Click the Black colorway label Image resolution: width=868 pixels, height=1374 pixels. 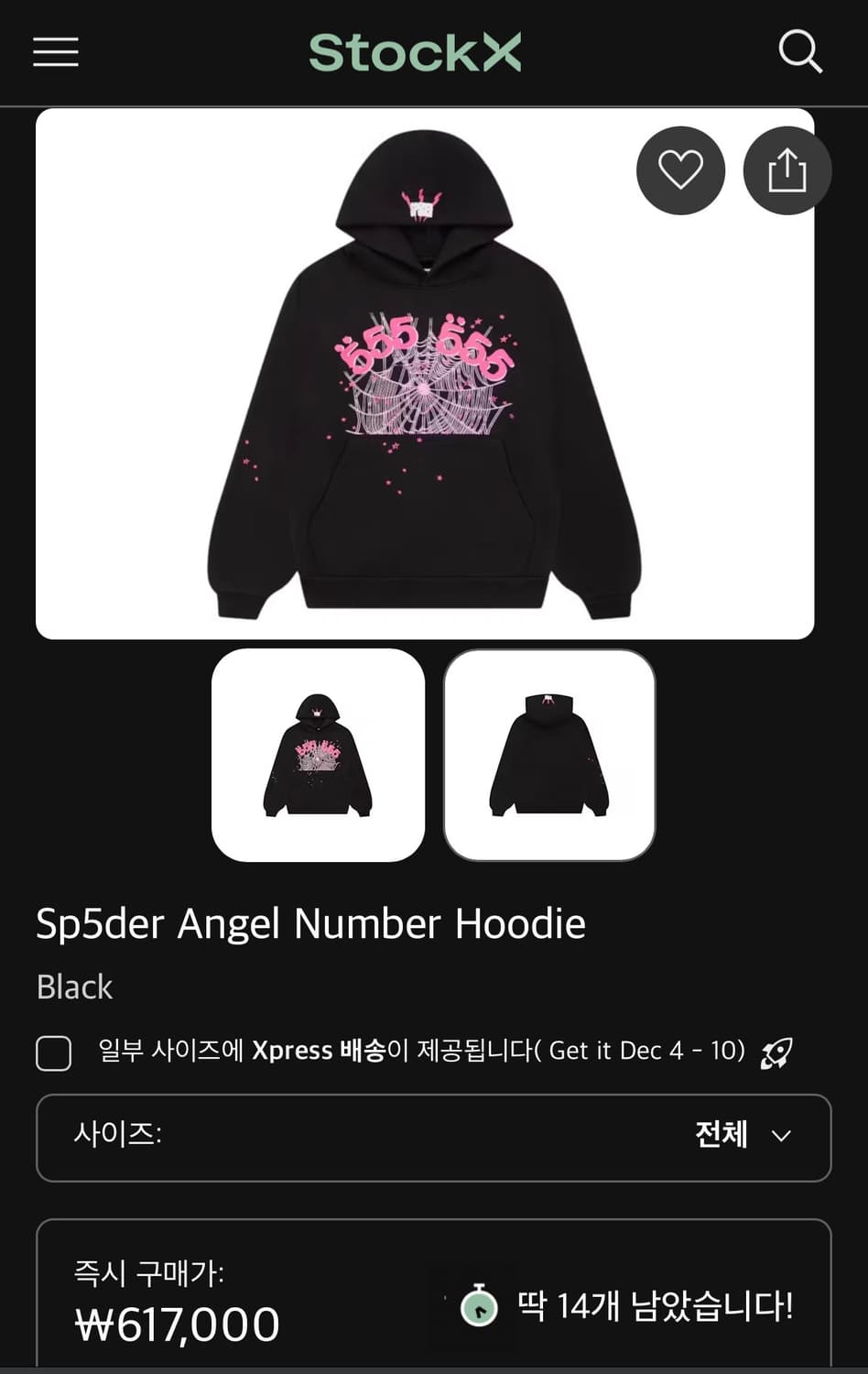coord(73,987)
